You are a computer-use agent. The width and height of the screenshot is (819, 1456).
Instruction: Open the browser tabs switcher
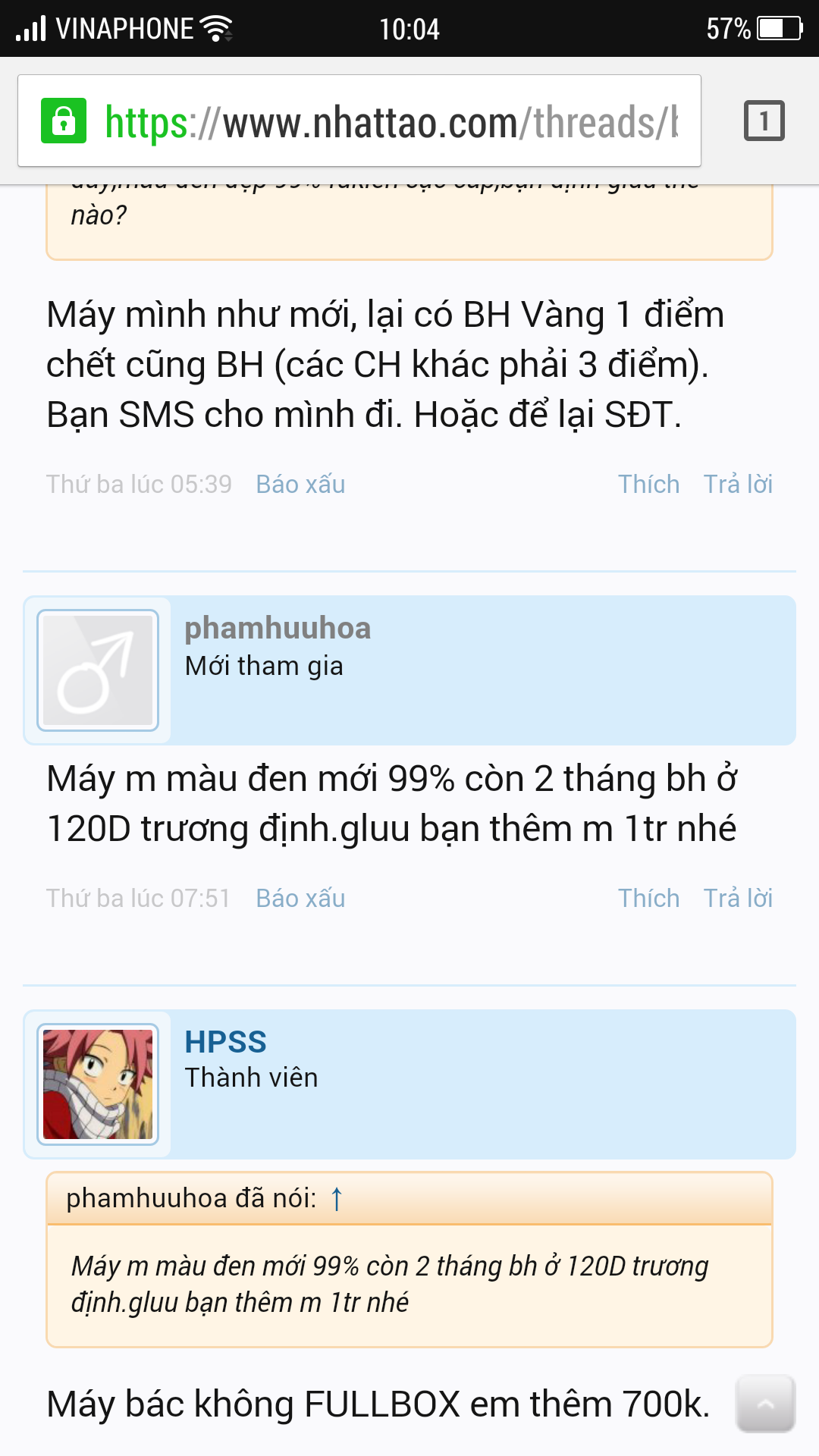[764, 121]
